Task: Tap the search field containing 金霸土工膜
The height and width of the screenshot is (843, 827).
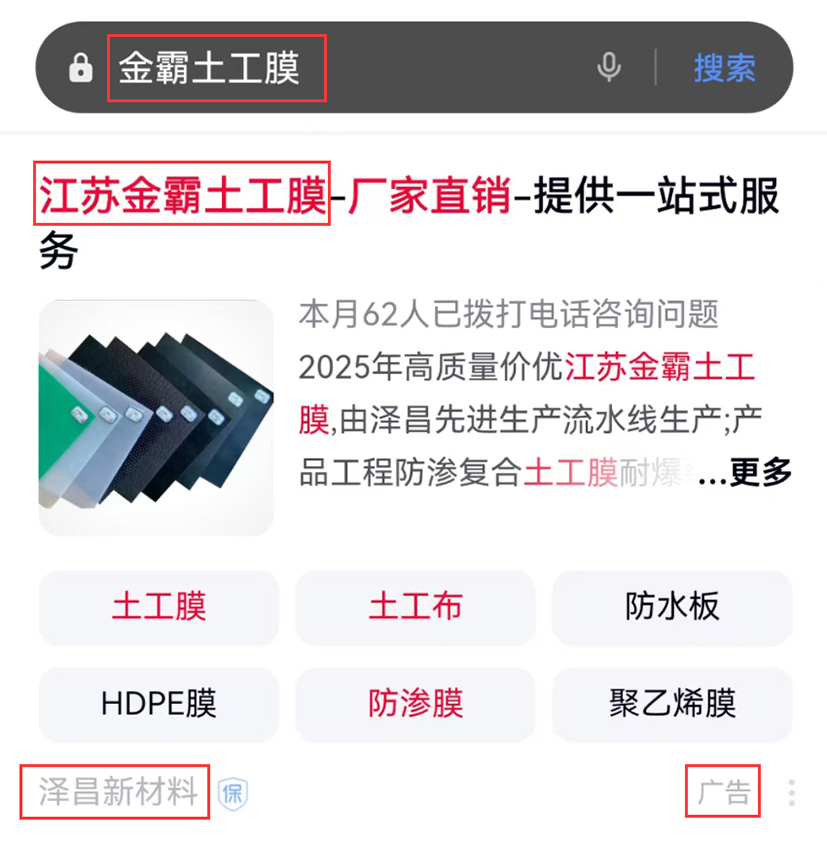Action: 340,68
